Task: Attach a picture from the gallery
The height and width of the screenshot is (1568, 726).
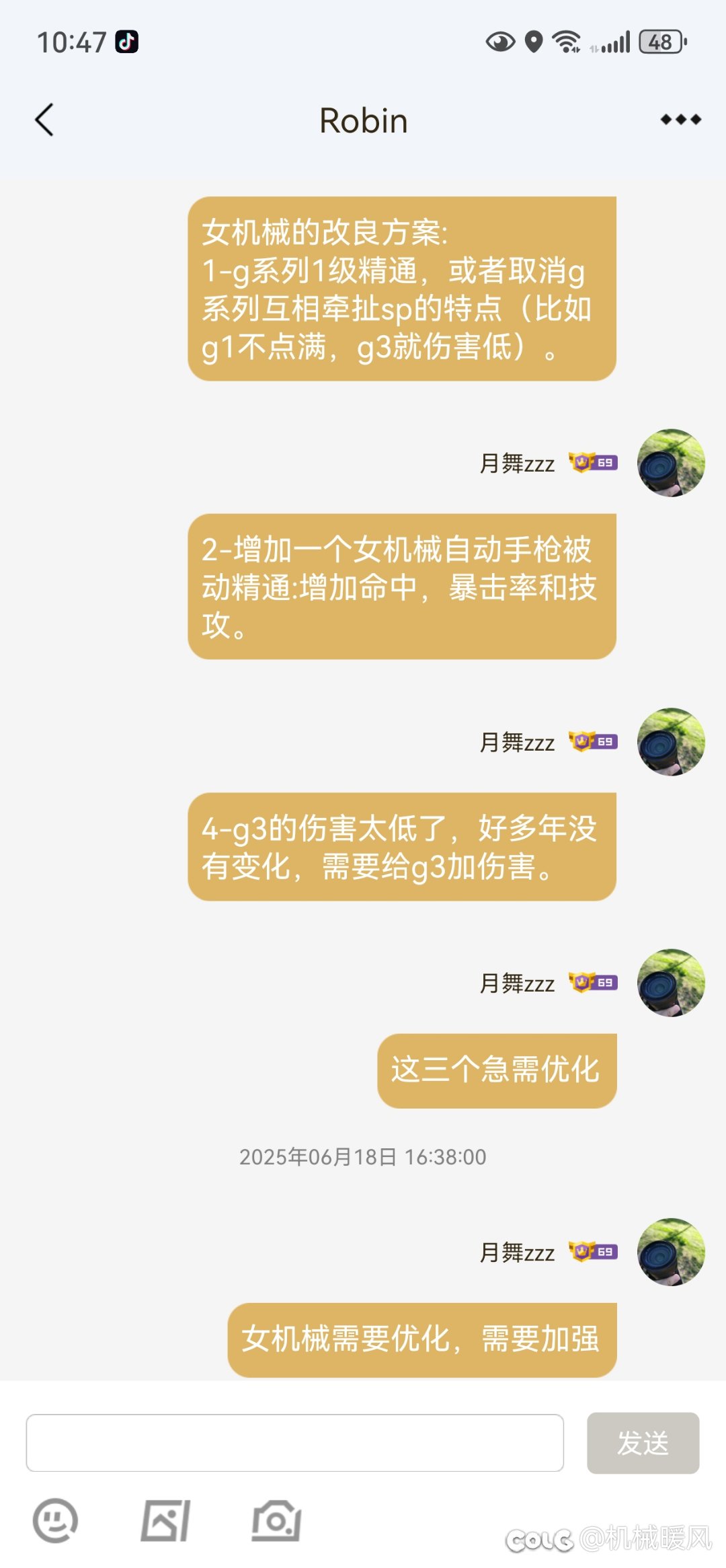Action: pyautogui.click(x=165, y=1521)
